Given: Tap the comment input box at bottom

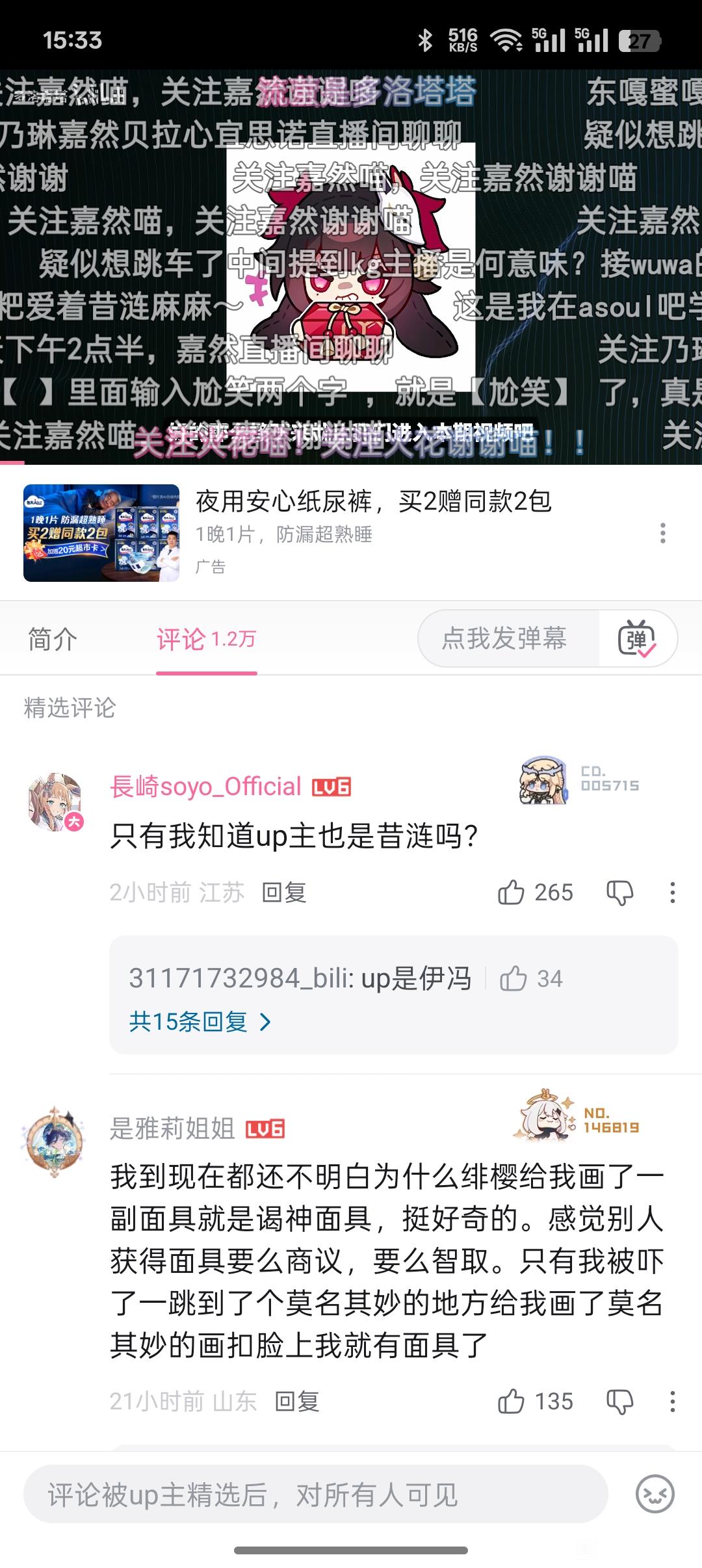Looking at the screenshot, I should (316, 1495).
